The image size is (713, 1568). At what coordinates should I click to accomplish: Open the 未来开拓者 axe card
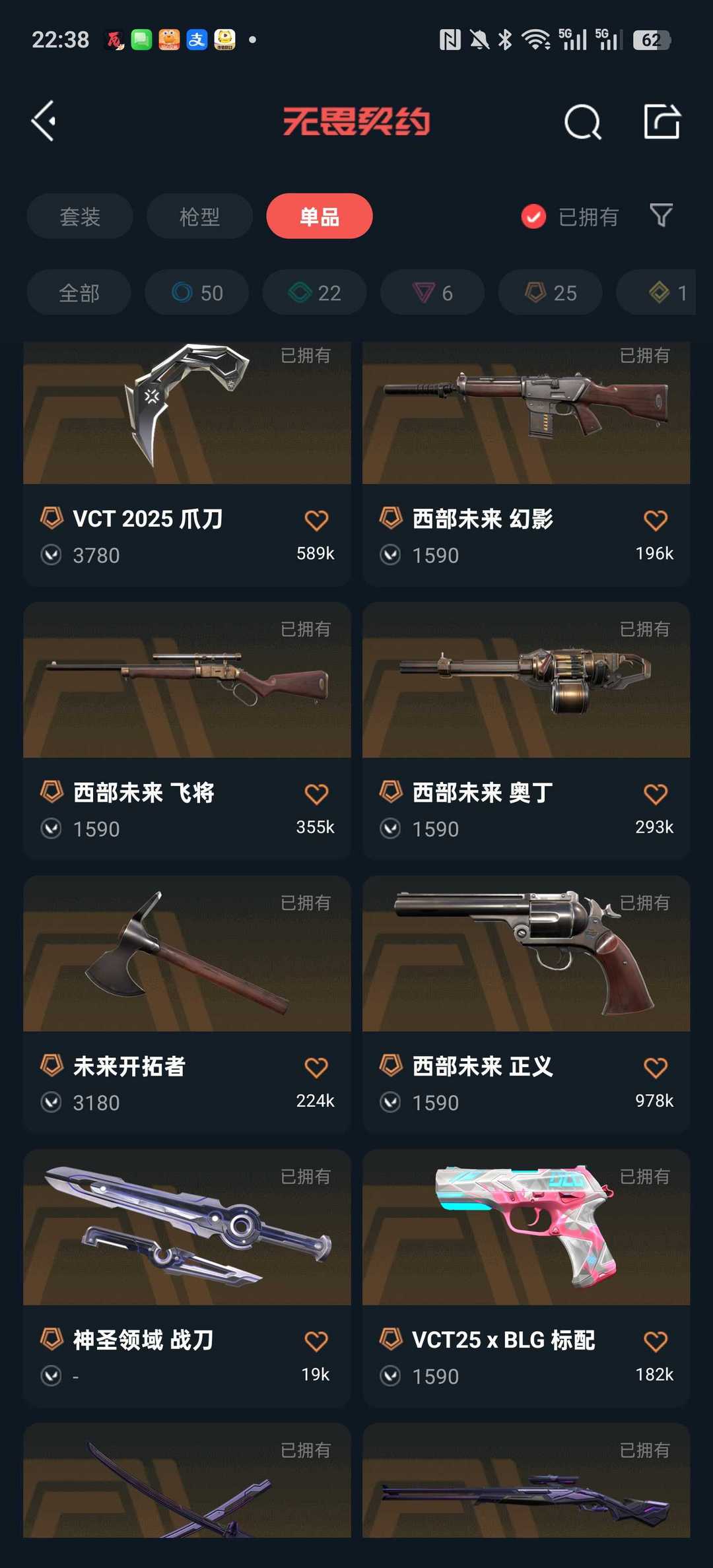[x=187, y=1003]
